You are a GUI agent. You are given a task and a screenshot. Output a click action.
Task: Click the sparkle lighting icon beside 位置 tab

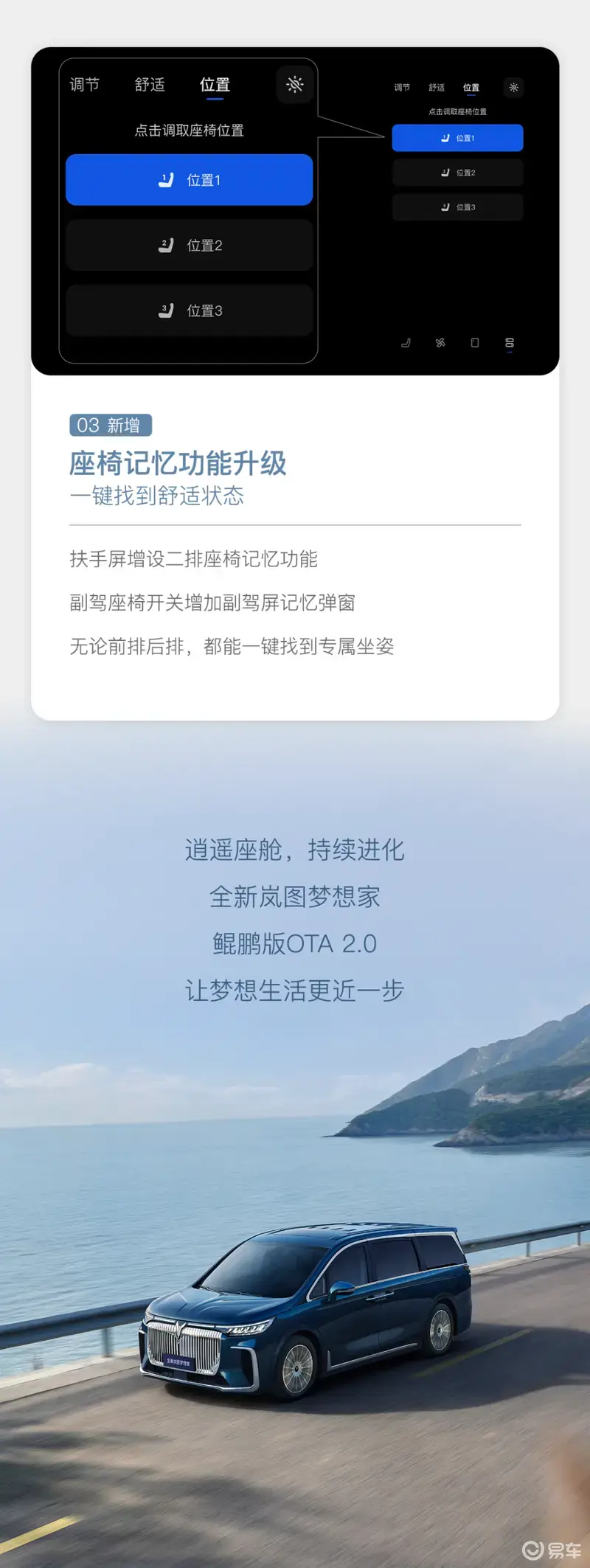[x=294, y=85]
